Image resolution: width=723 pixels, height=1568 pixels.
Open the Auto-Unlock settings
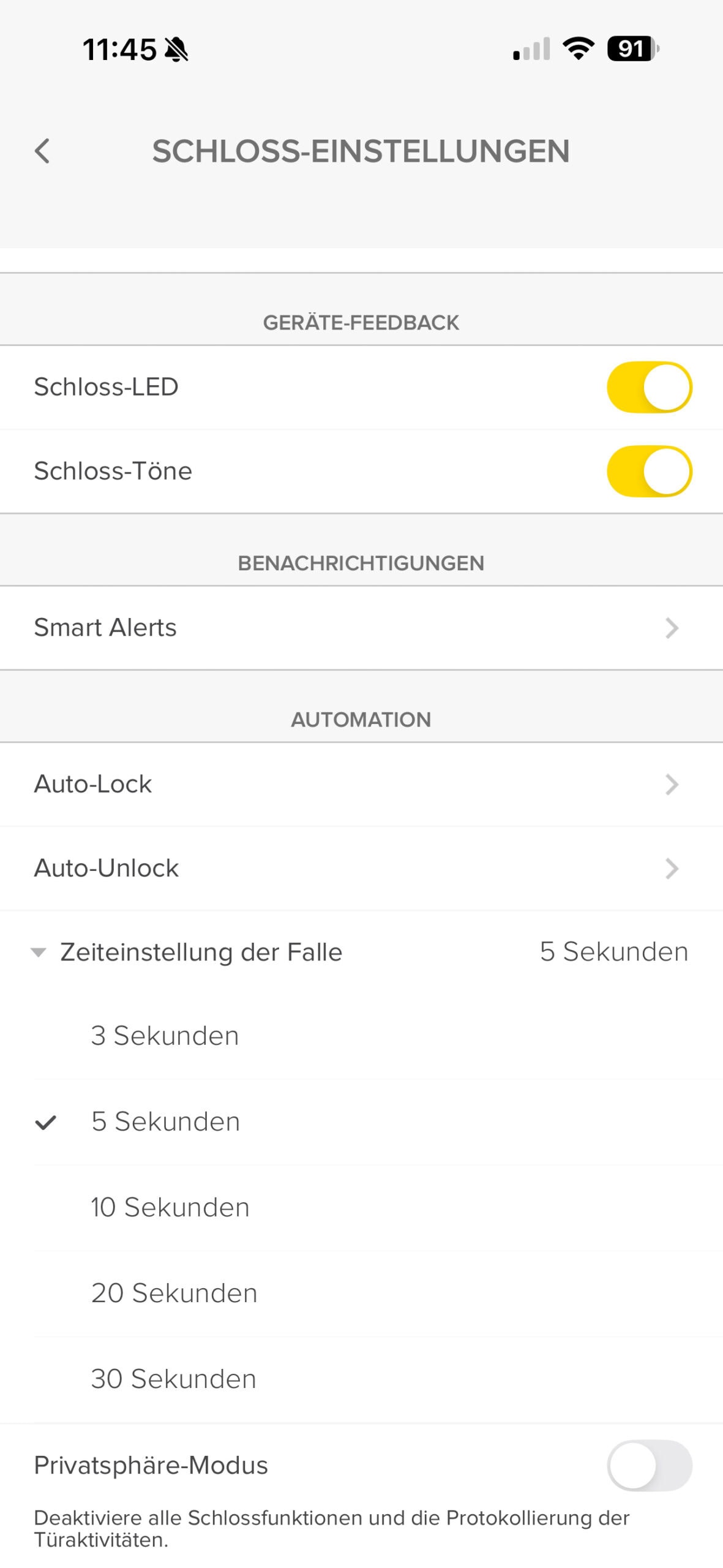[361, 869]
